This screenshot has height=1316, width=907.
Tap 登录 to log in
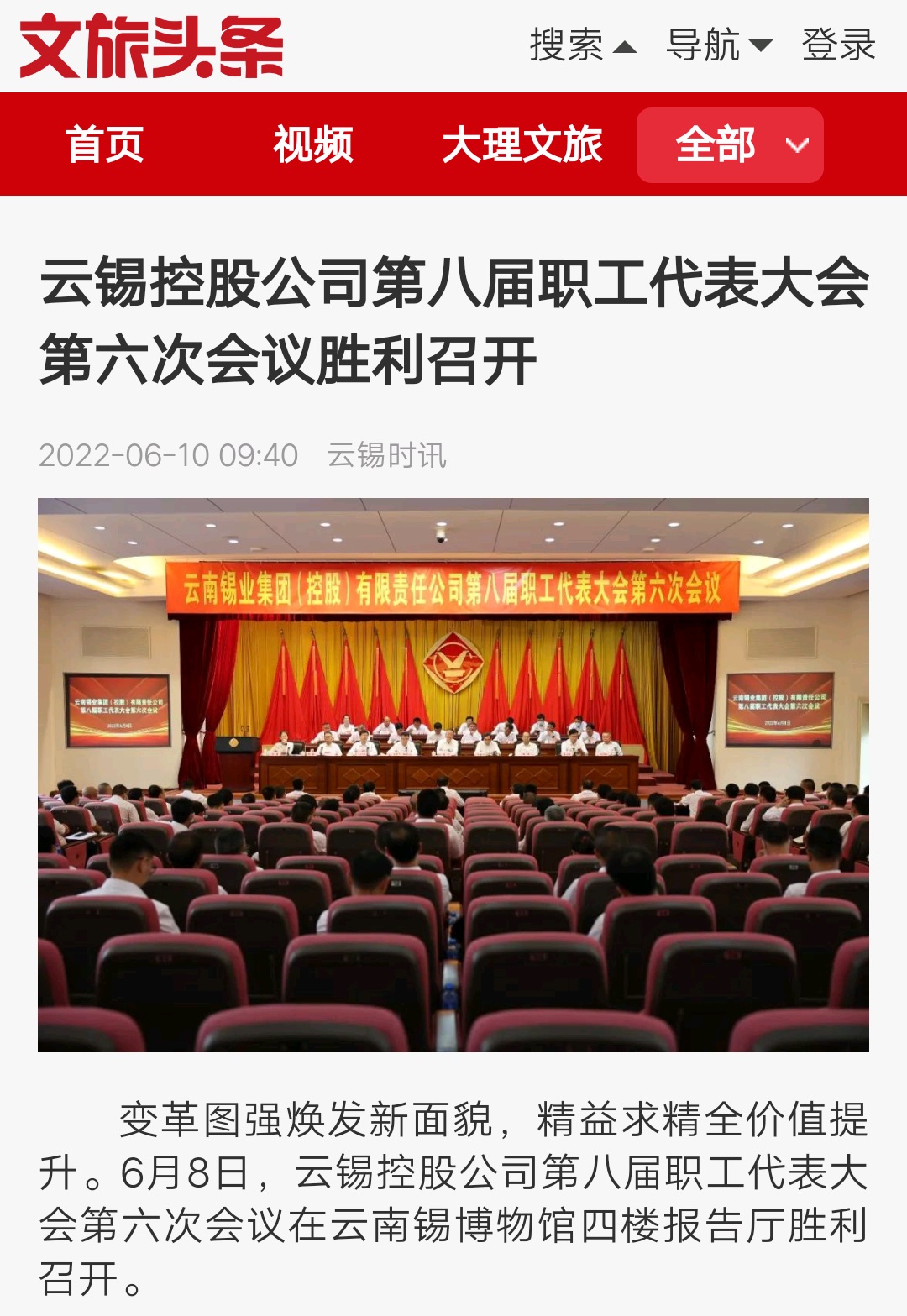click(838, 45)
